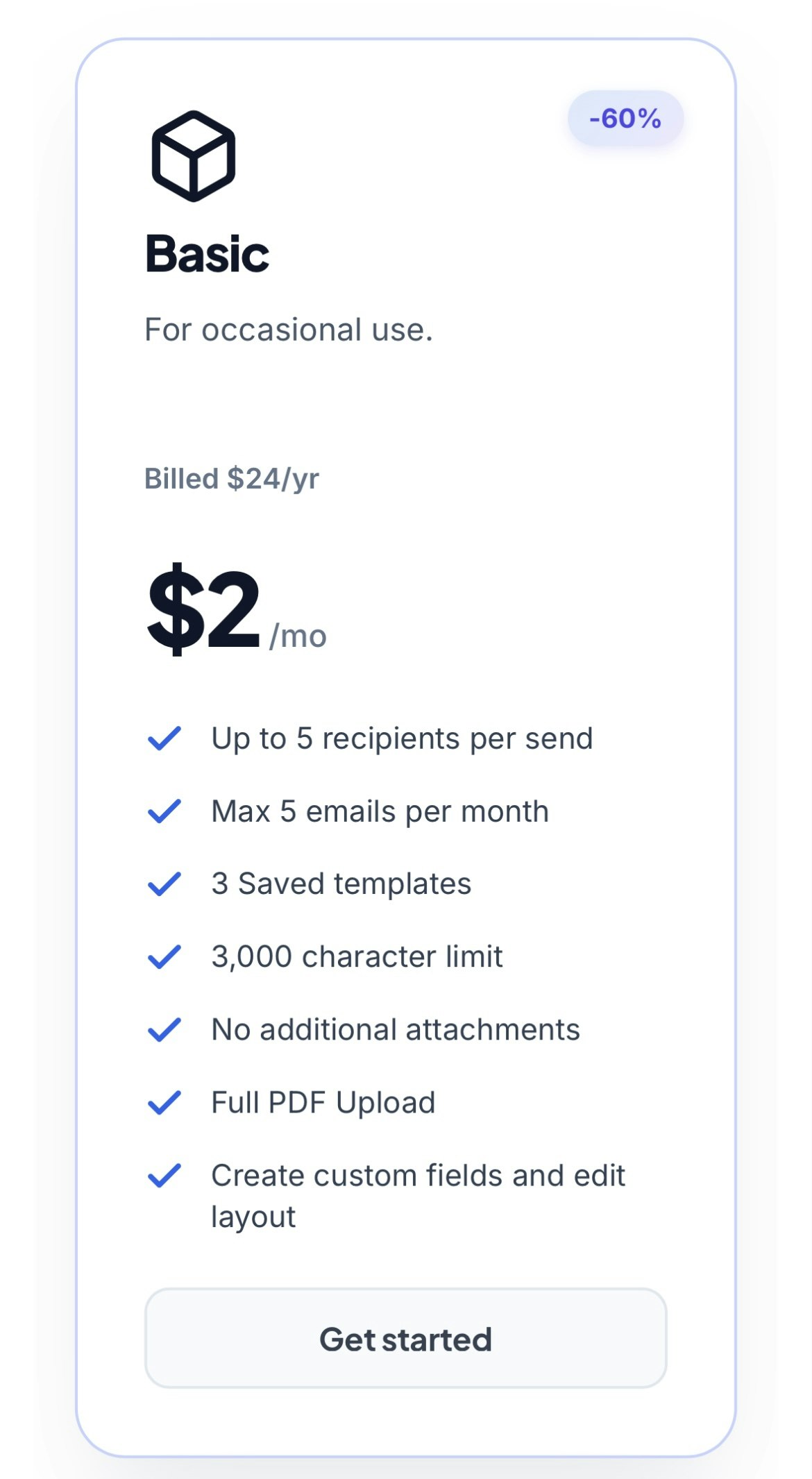
Task: Toggle the -60% discount badge
Action: (624, 118)
